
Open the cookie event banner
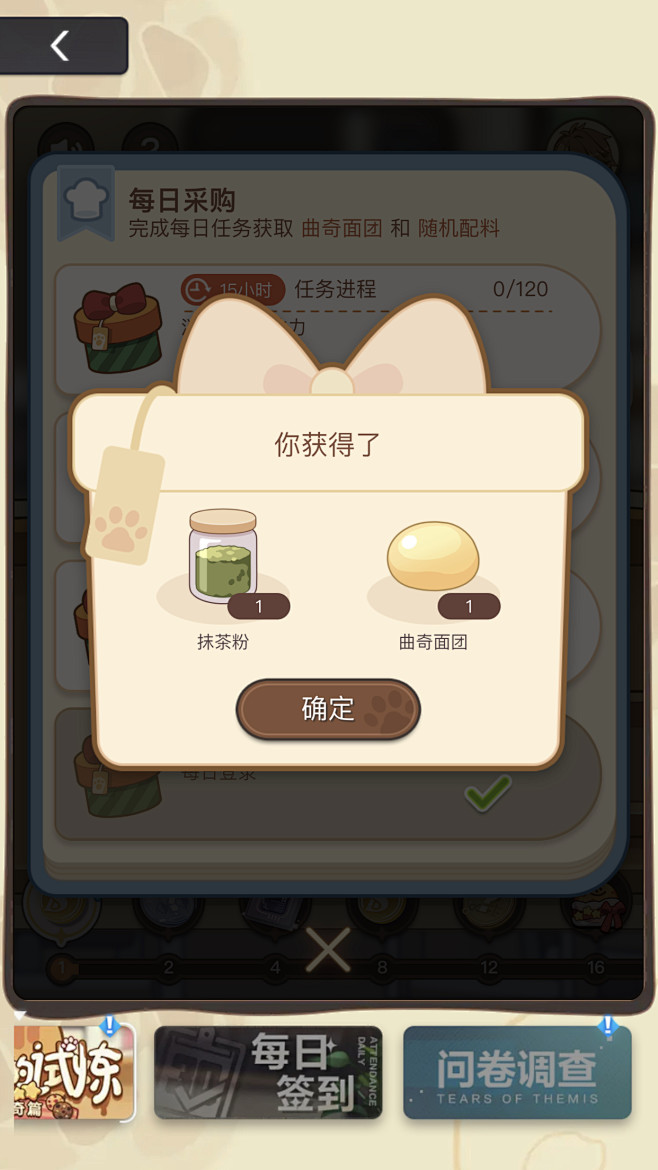pyautogui.click(x=74, y=1072)
